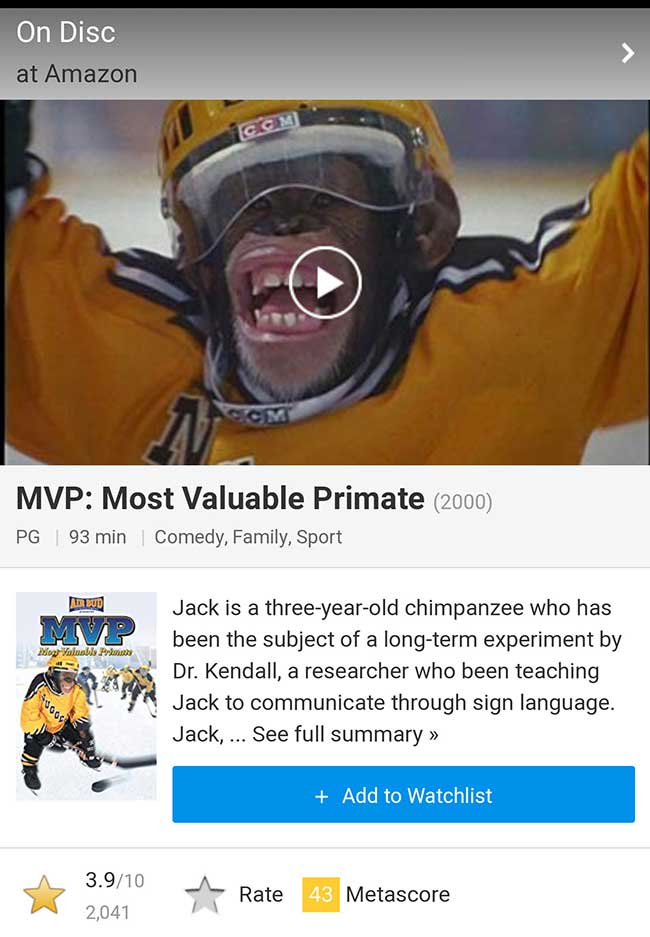Play the MVP trailer video
The width and height of the screenshot is (650, 937).
click(x=325, y=283)
